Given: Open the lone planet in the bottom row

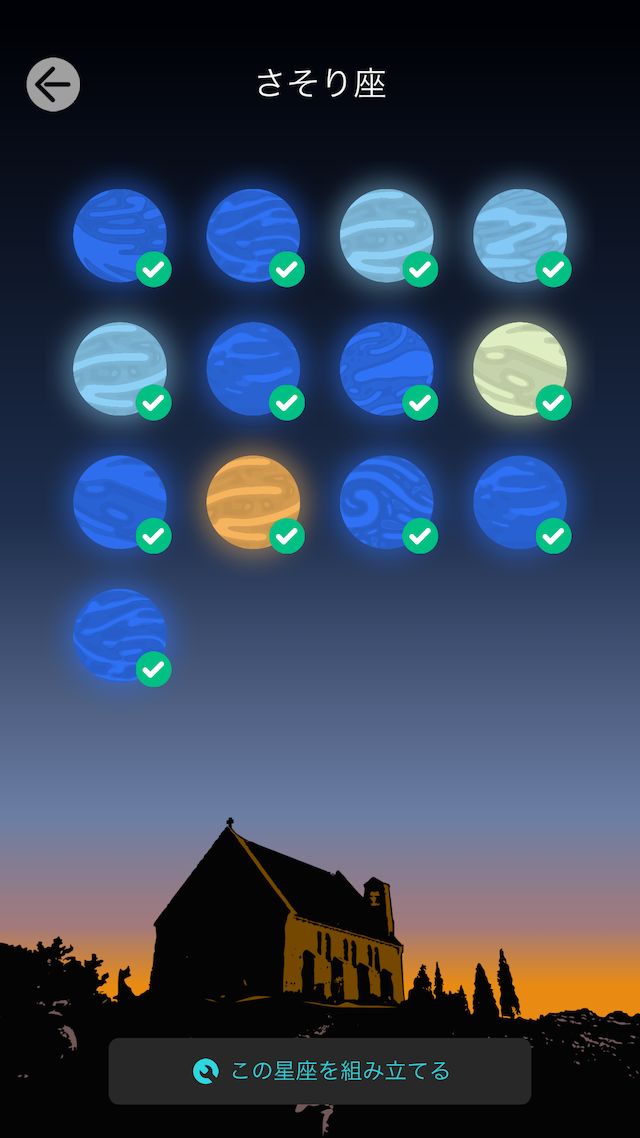Looking at the screenshot, I should coord(120,636).
